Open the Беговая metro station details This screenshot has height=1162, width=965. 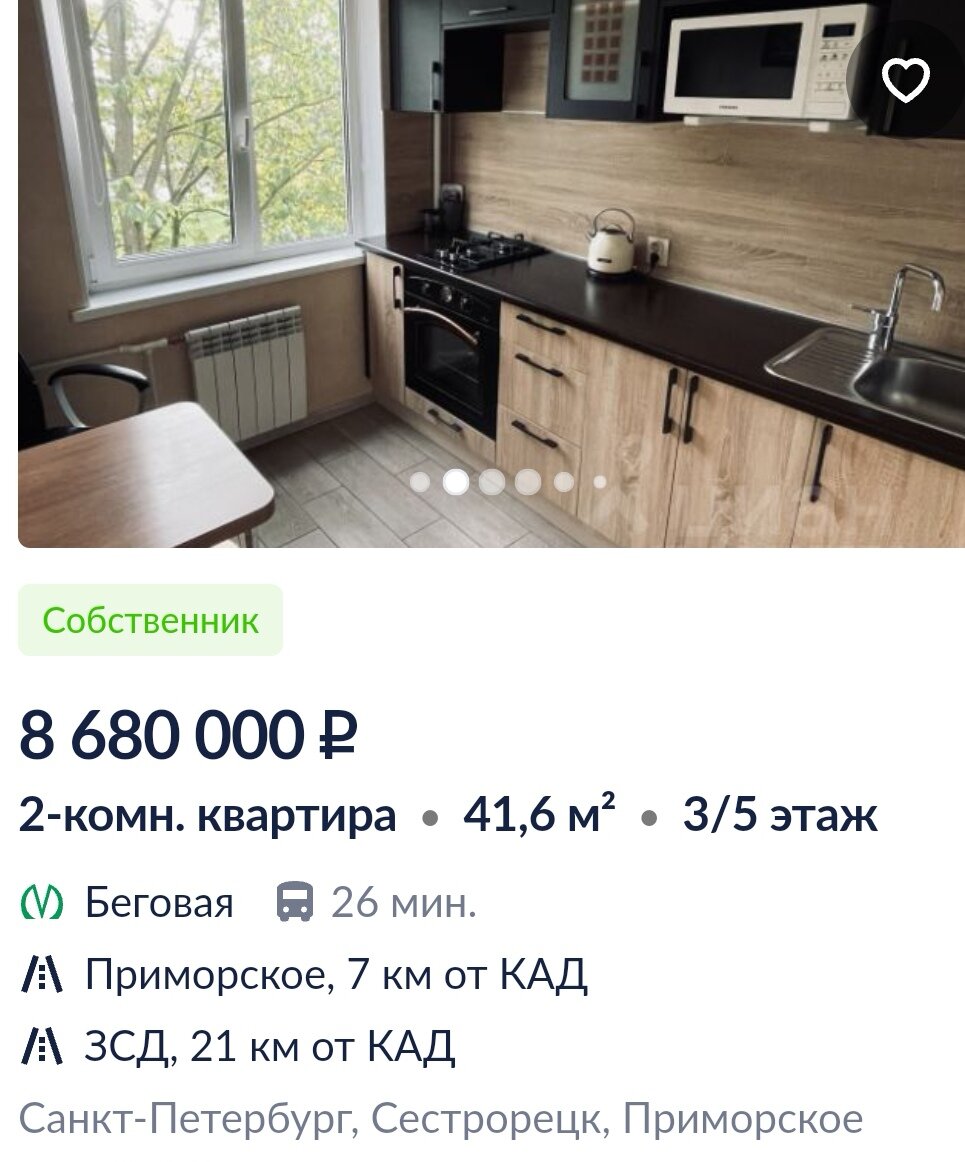click(x=160, y=901)
